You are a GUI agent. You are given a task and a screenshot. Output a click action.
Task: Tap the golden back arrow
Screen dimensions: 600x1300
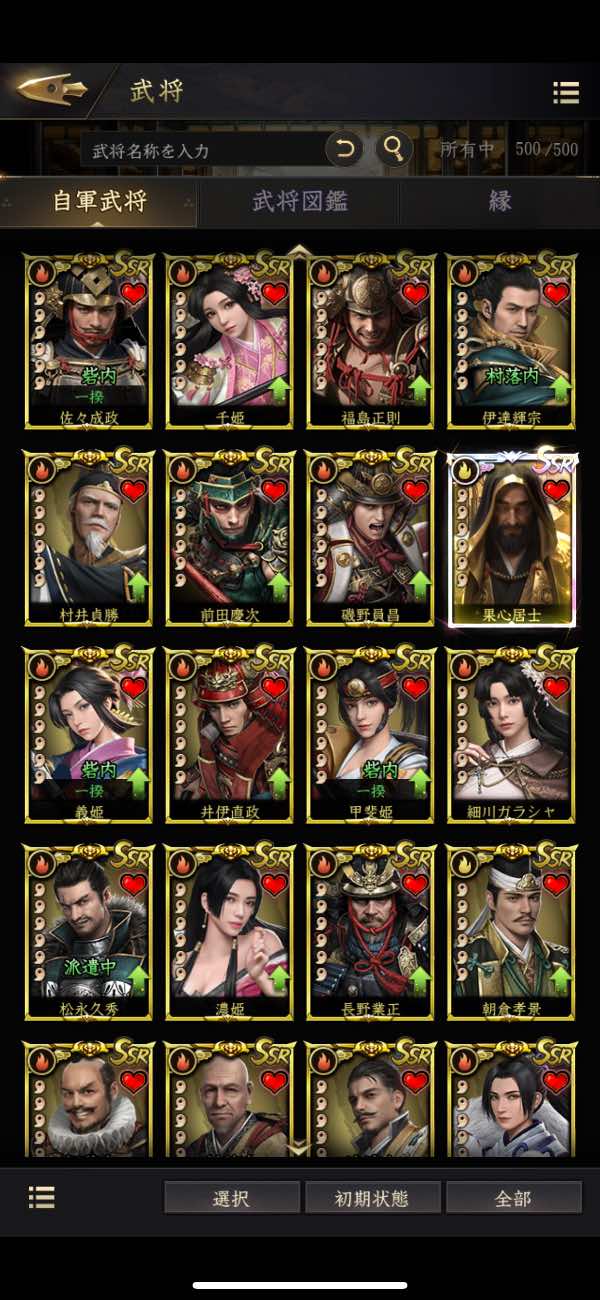pos(51,89)
